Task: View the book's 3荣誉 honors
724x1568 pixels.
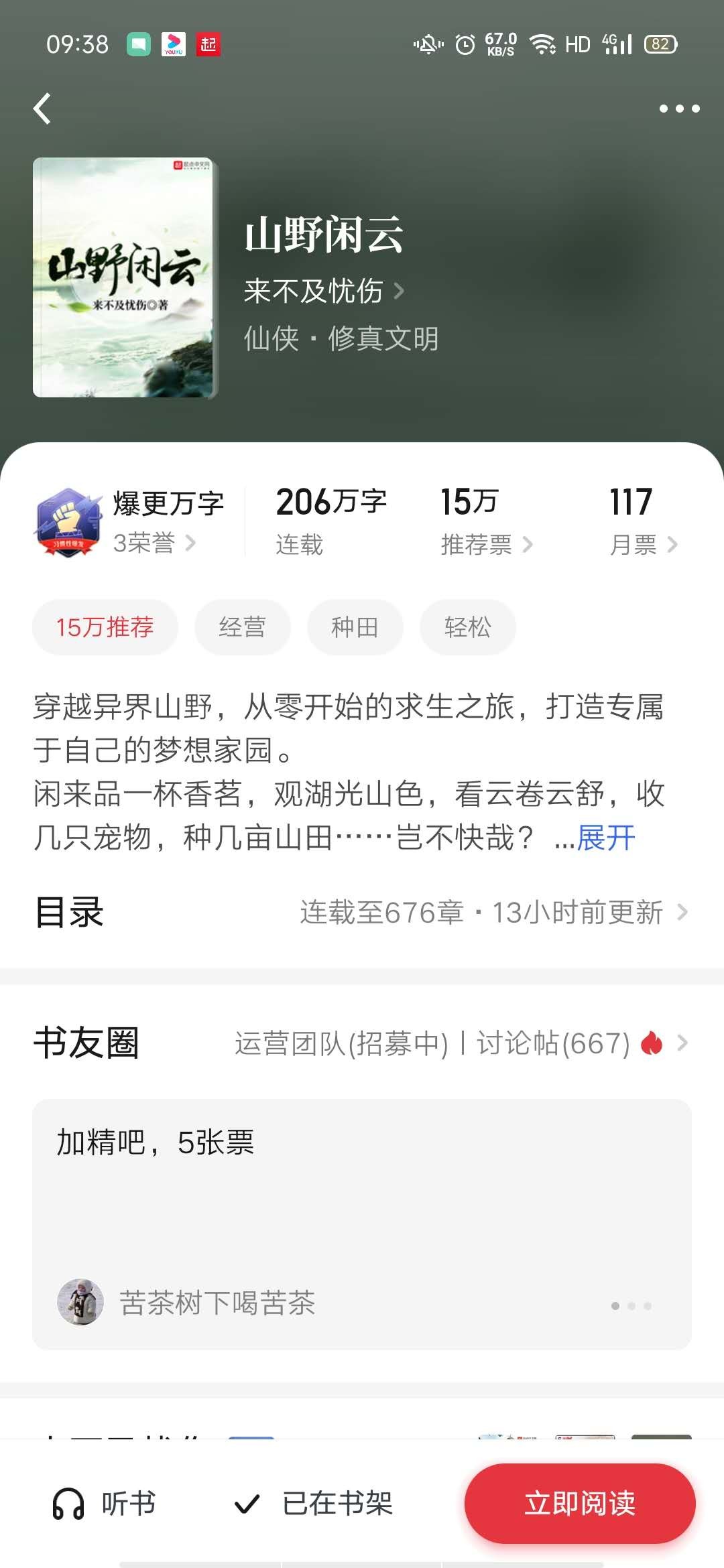Action: coord(154,543)
